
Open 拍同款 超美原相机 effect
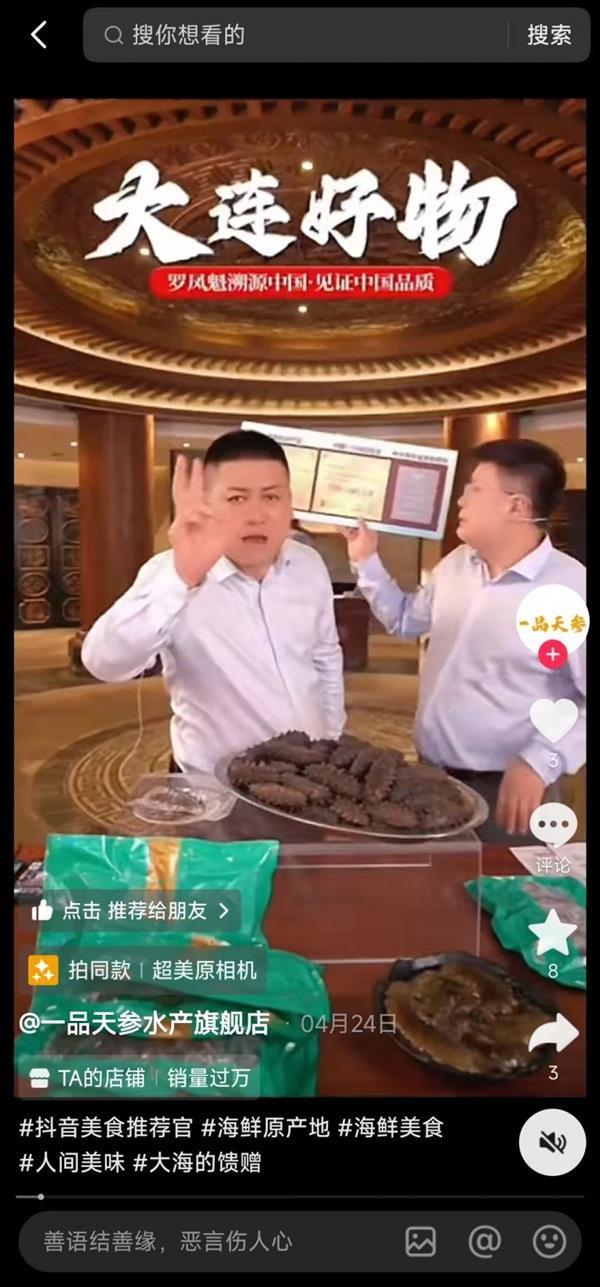coord(143,970)
